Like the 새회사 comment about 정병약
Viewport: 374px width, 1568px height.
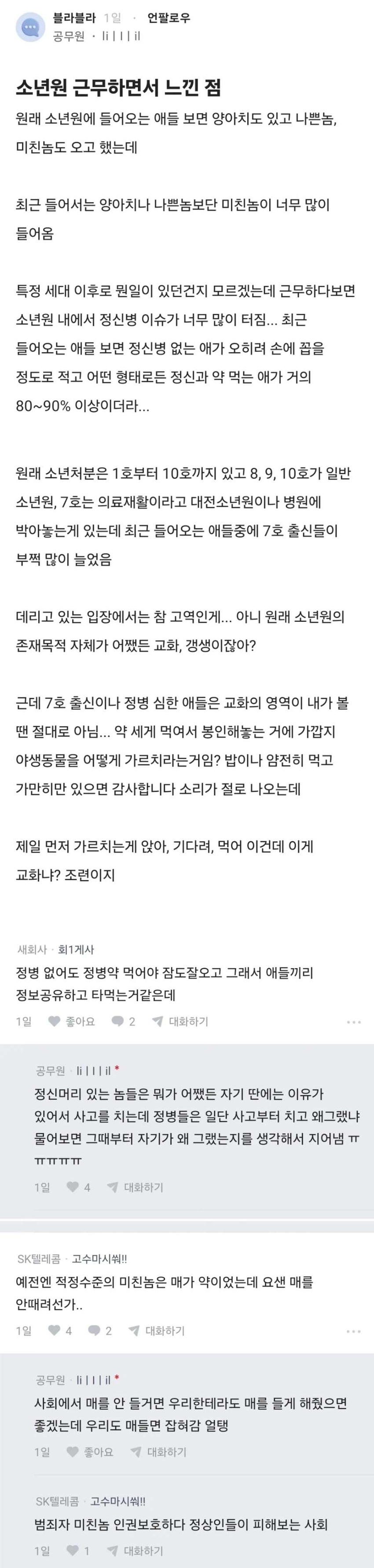(72, 1022)
